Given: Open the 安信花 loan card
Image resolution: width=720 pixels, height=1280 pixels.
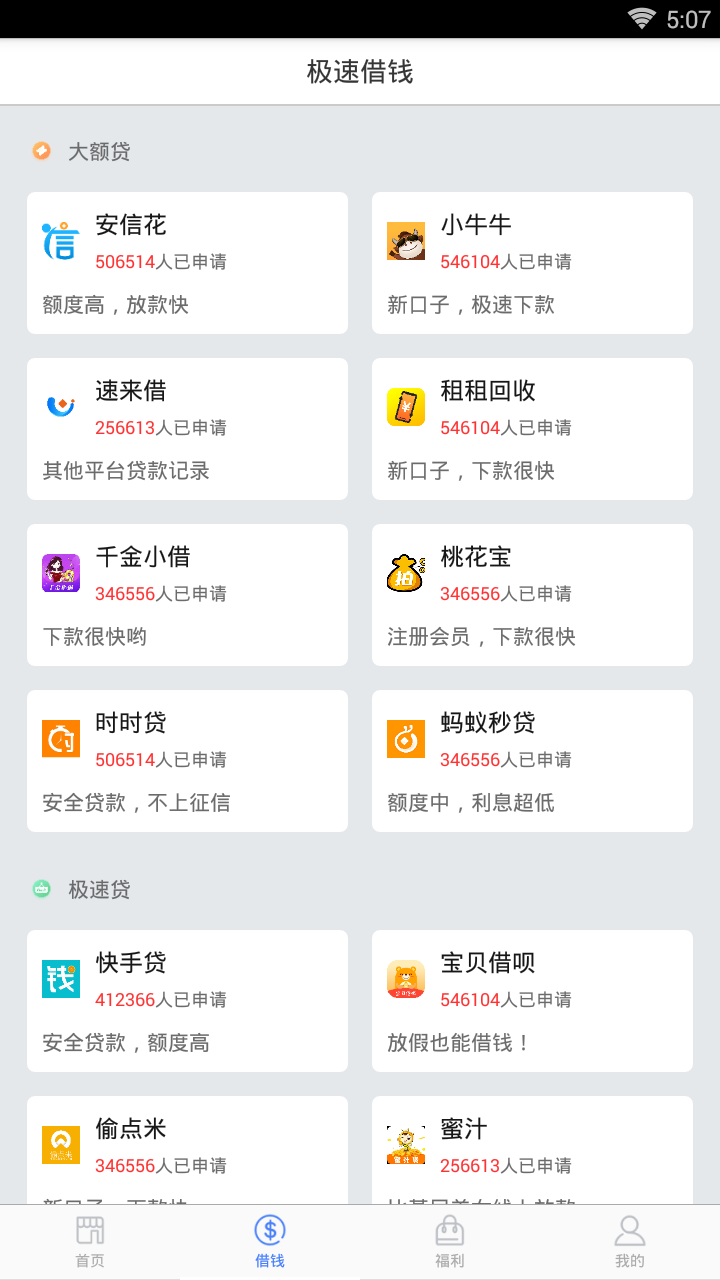Looking at the screenshot, I should pyautogui.click(x=187, y=263).
